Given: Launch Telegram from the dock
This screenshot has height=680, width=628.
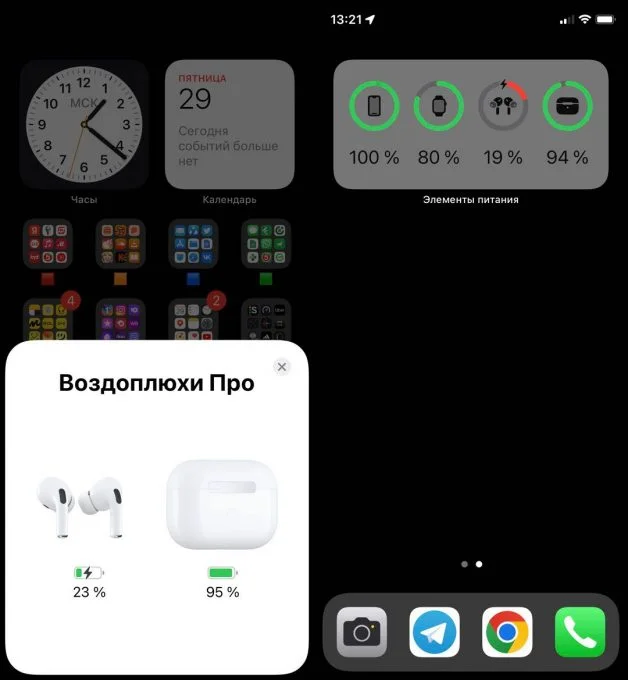Looking at the screenshot, I should click(434, 632).
